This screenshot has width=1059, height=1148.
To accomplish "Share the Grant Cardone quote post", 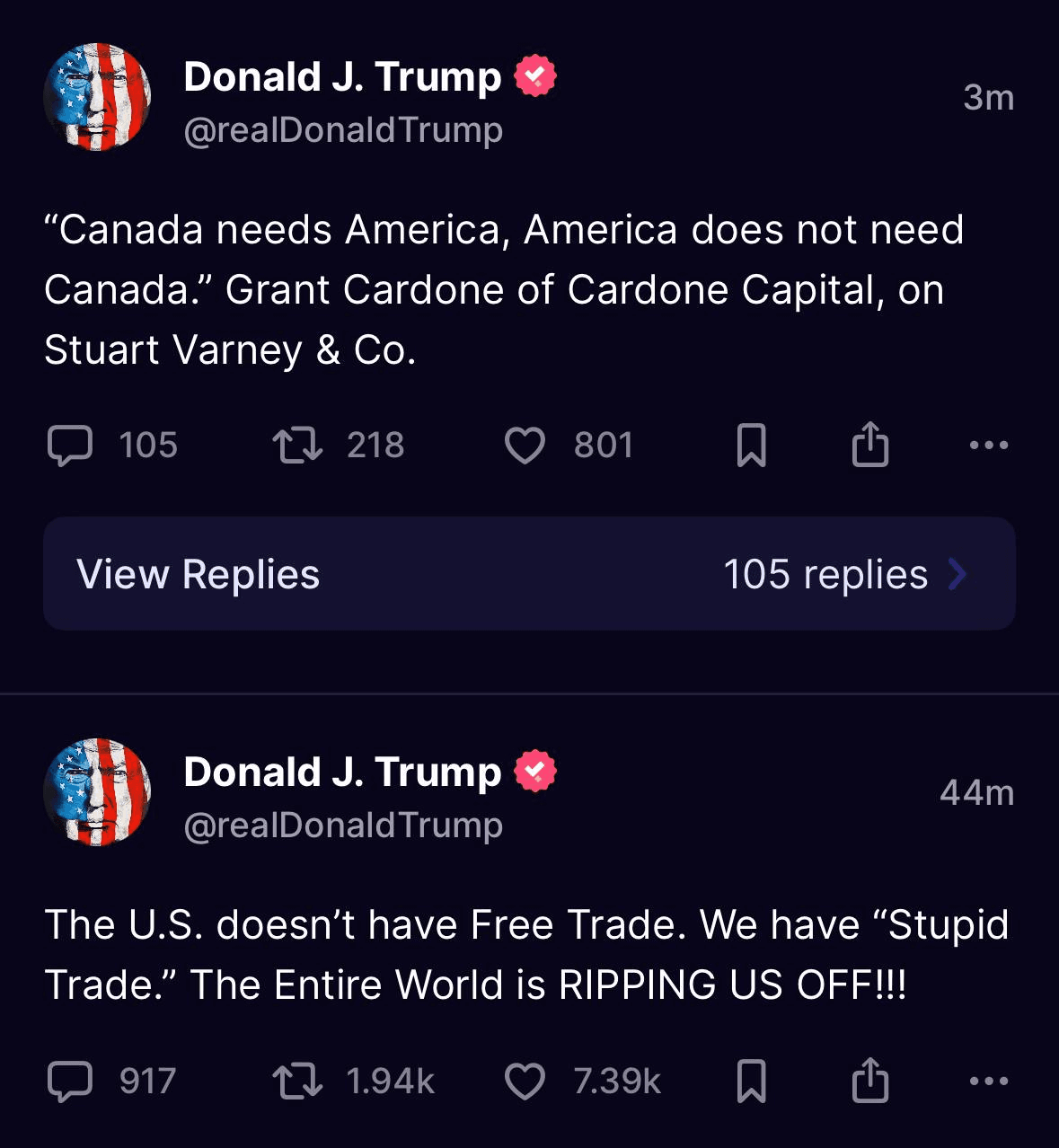I will [x=869, y=444].
